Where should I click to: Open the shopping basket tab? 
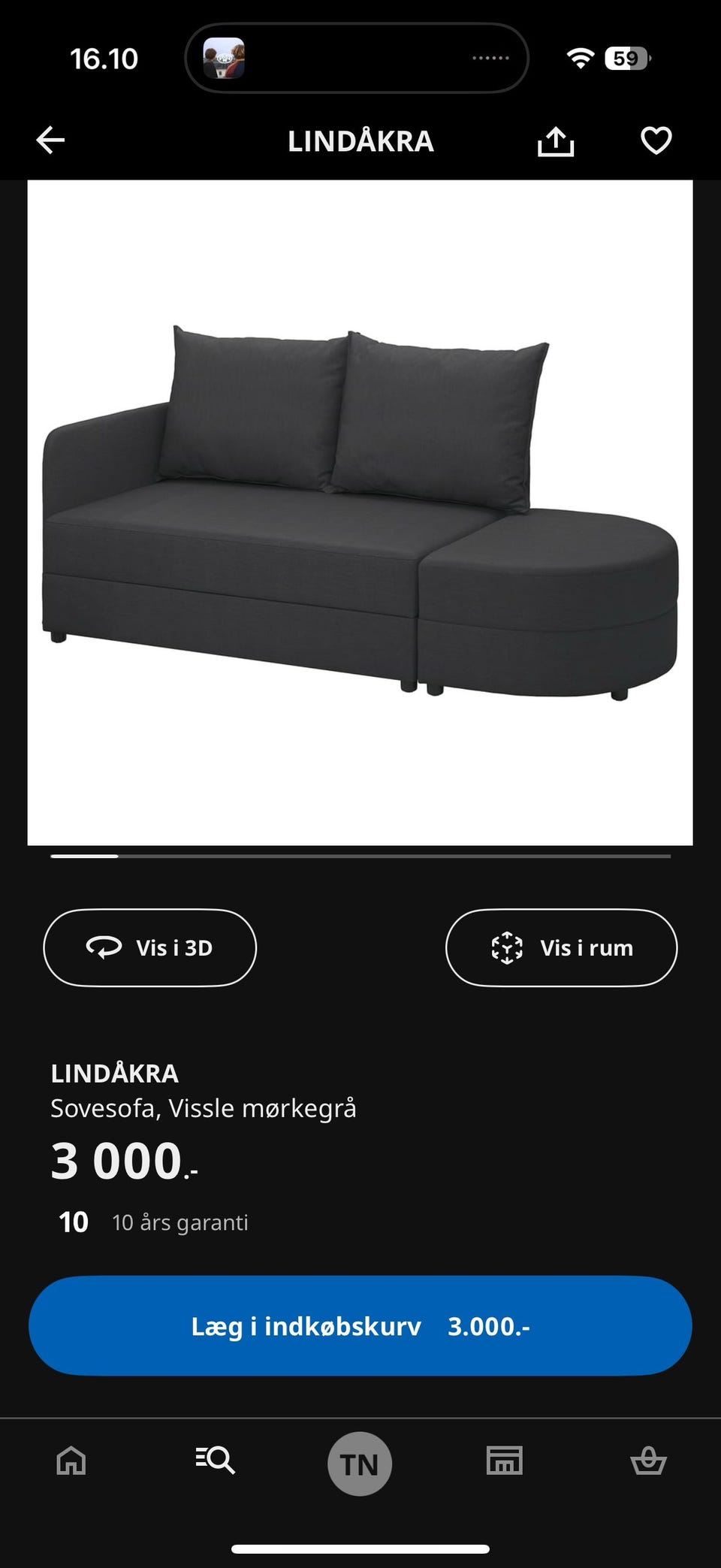coord(648,1461)
